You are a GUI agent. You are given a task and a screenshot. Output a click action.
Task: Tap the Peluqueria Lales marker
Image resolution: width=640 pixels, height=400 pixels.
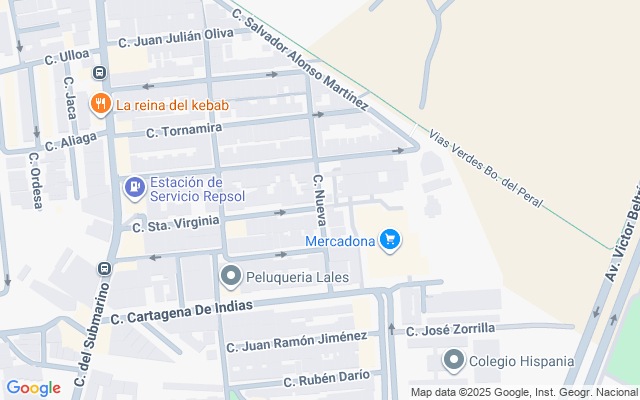tap(231, 275)
